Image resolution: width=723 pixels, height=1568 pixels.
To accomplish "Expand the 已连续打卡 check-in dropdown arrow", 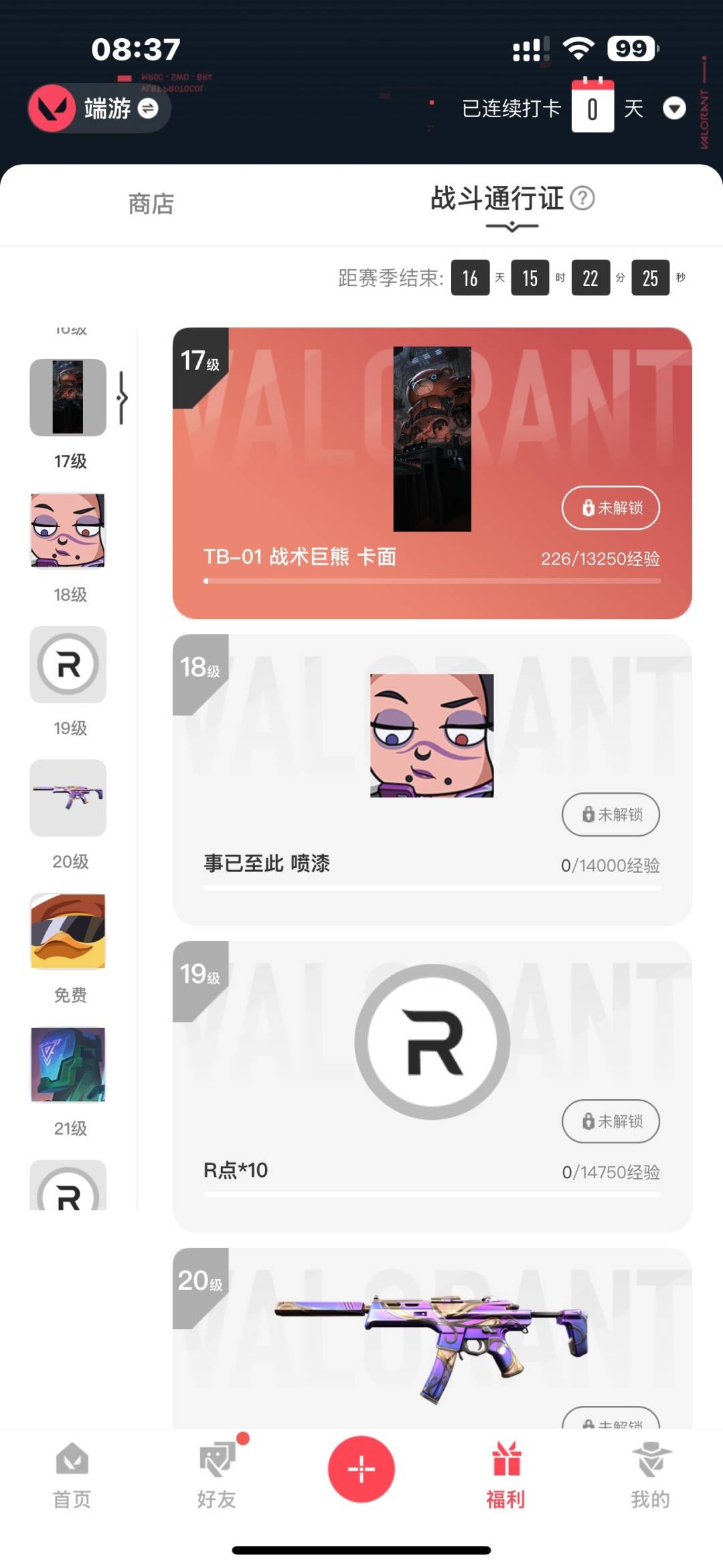I will [x=674, y=109].
